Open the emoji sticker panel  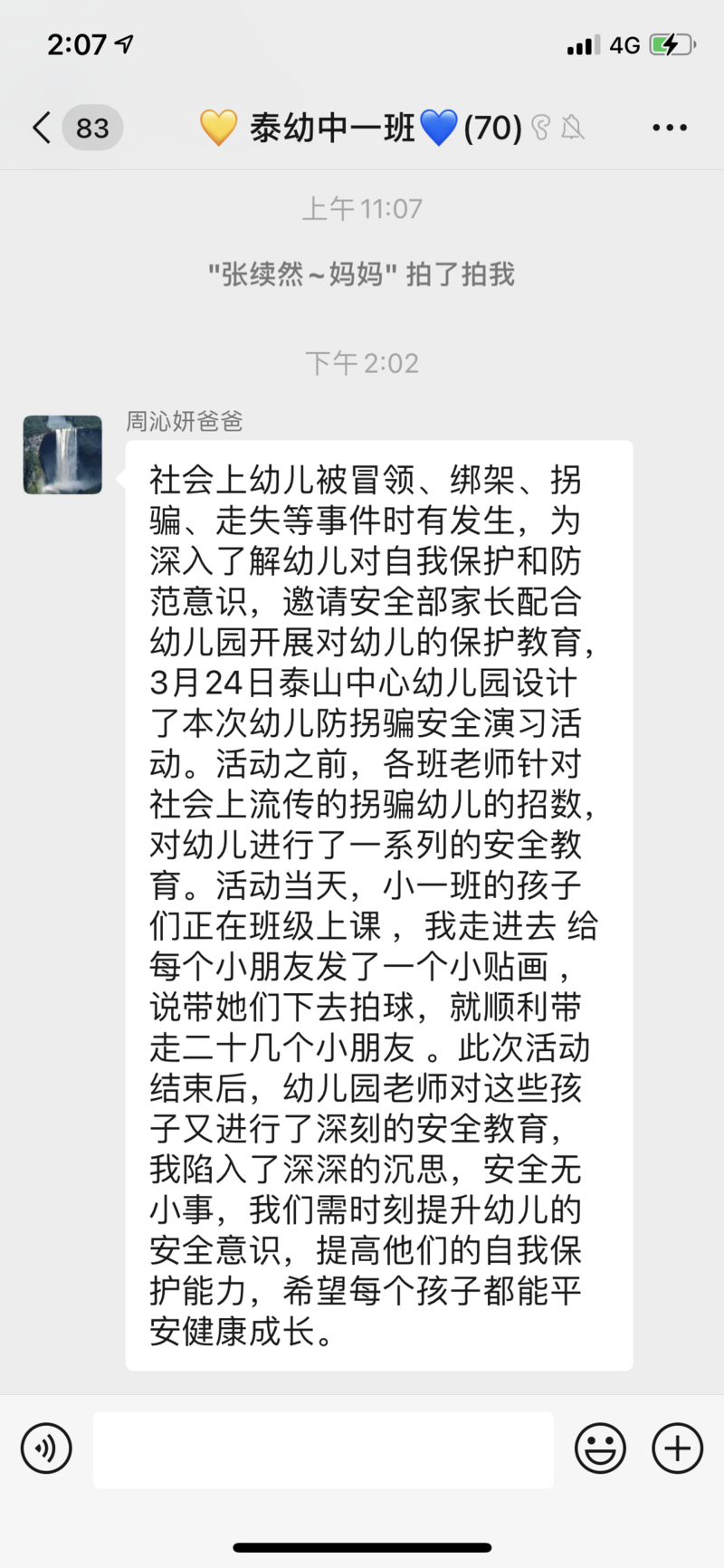600,1449
